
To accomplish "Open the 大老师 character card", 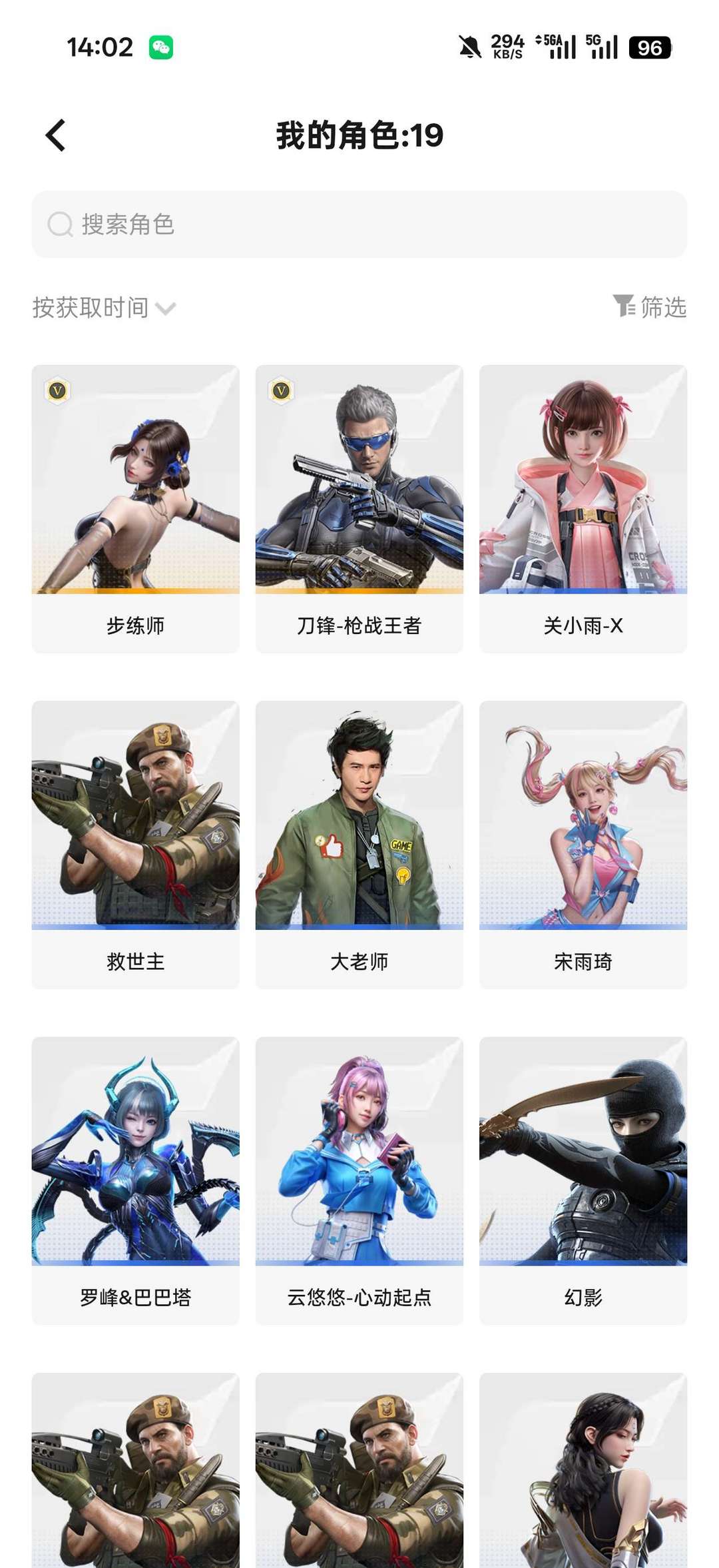I will click(x=359, y=843).
